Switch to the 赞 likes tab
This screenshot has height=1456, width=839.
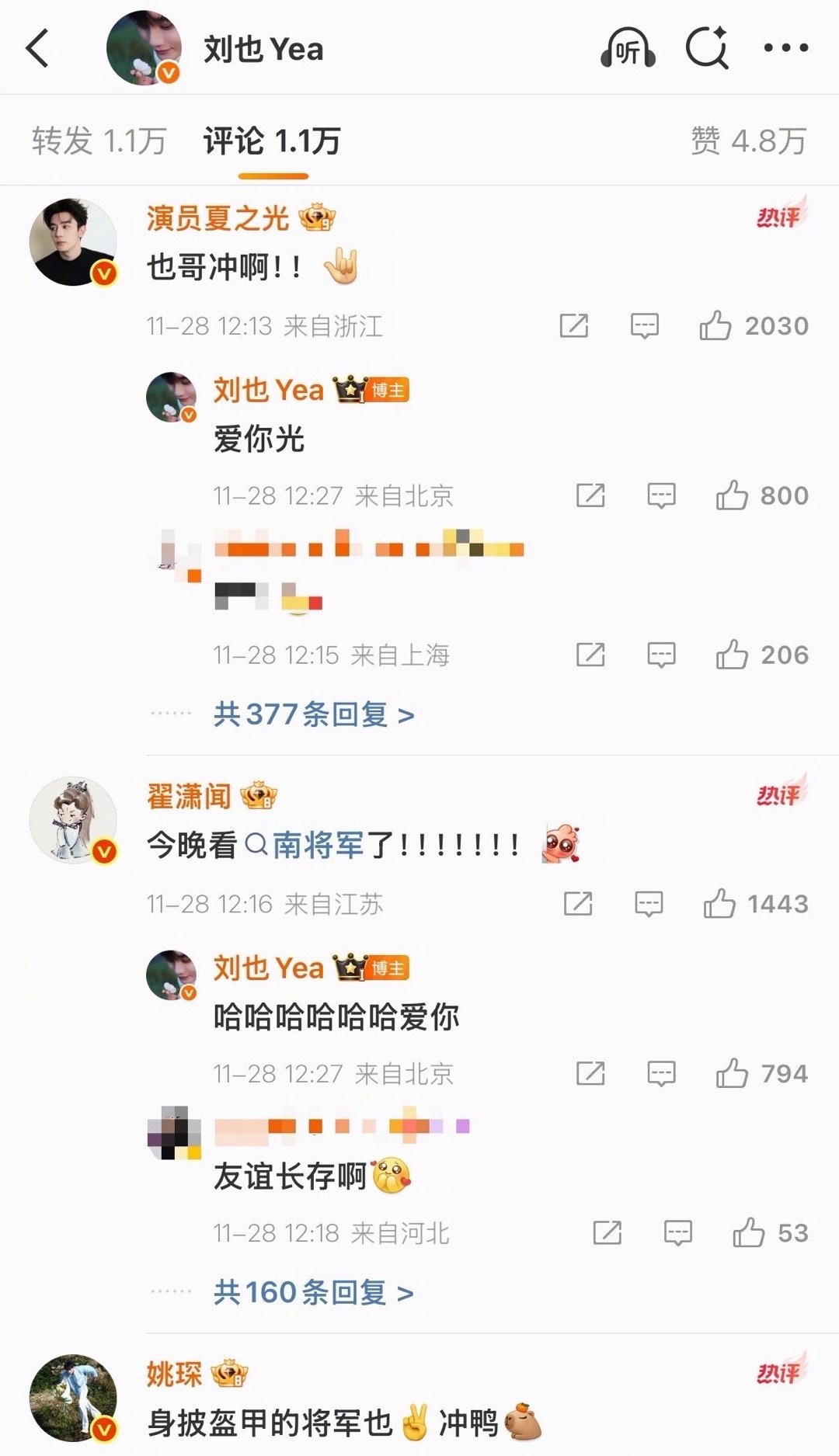[x=747, y=140]
